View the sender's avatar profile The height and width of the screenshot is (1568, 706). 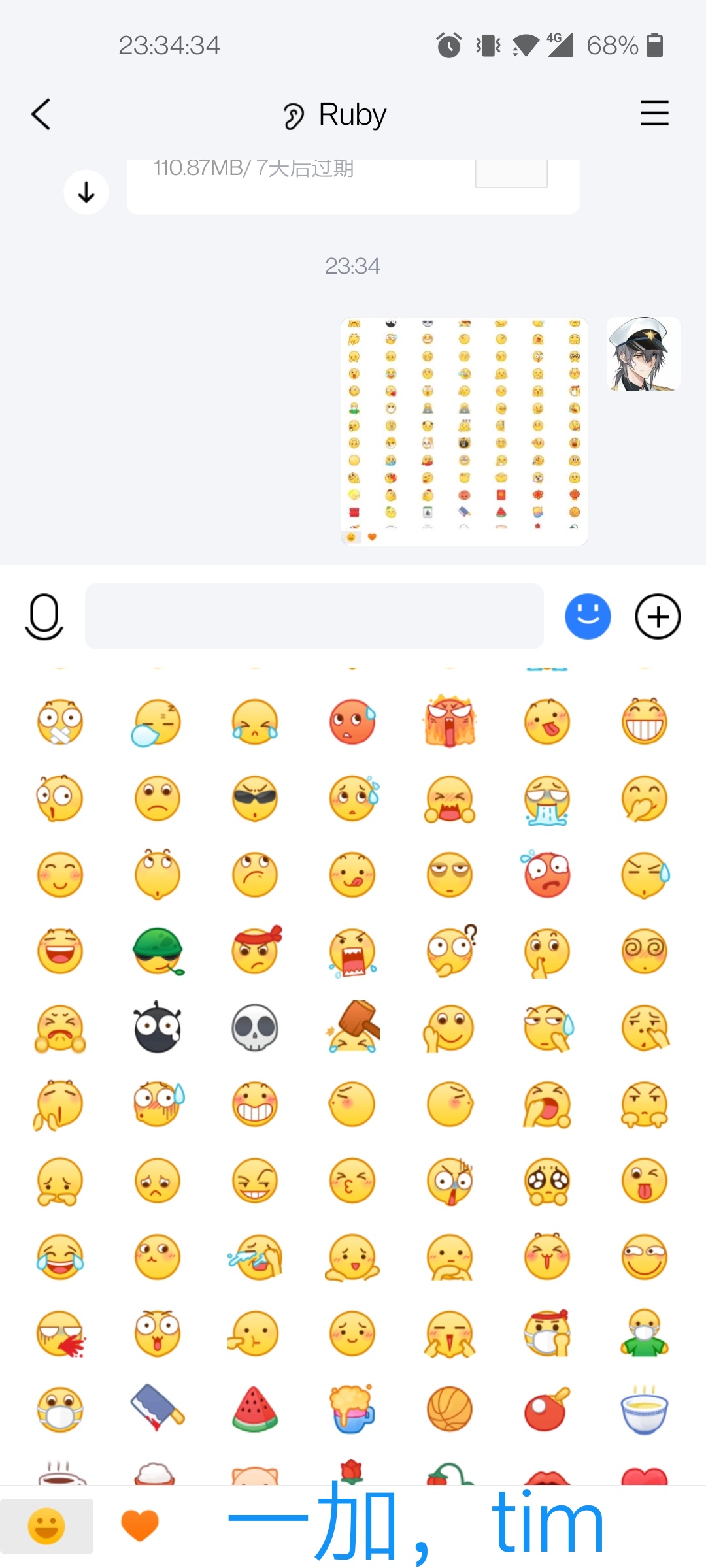[643, 354]
